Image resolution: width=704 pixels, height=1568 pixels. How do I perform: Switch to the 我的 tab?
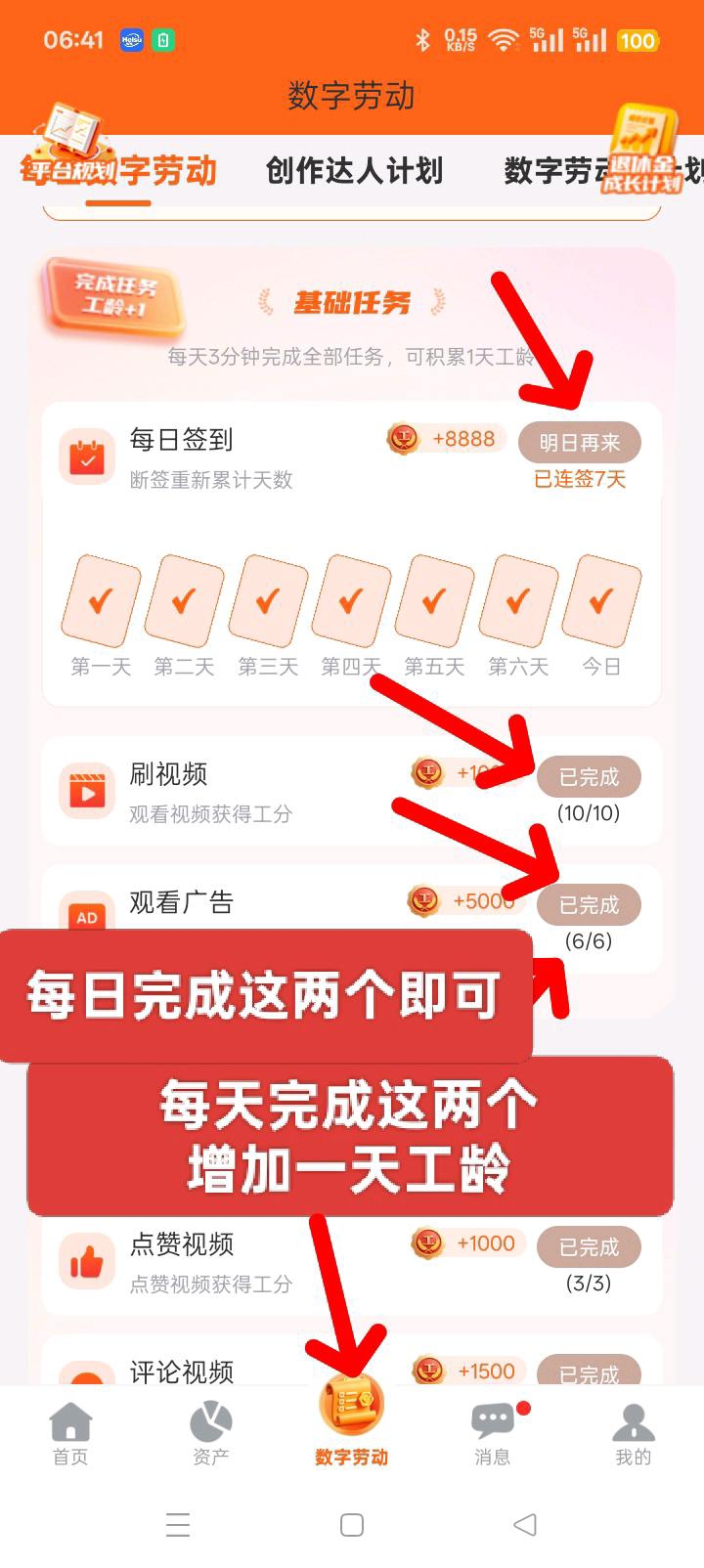click(x=633, y=1432)
